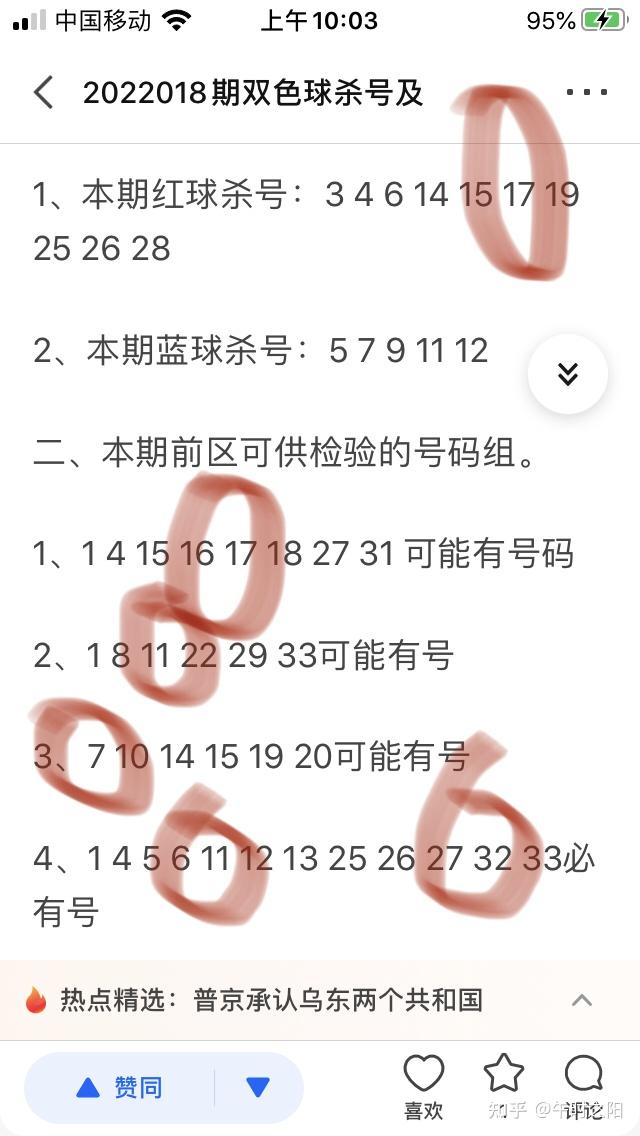
Task: Go back using the top-left arrow
Action: coord(44,93)
